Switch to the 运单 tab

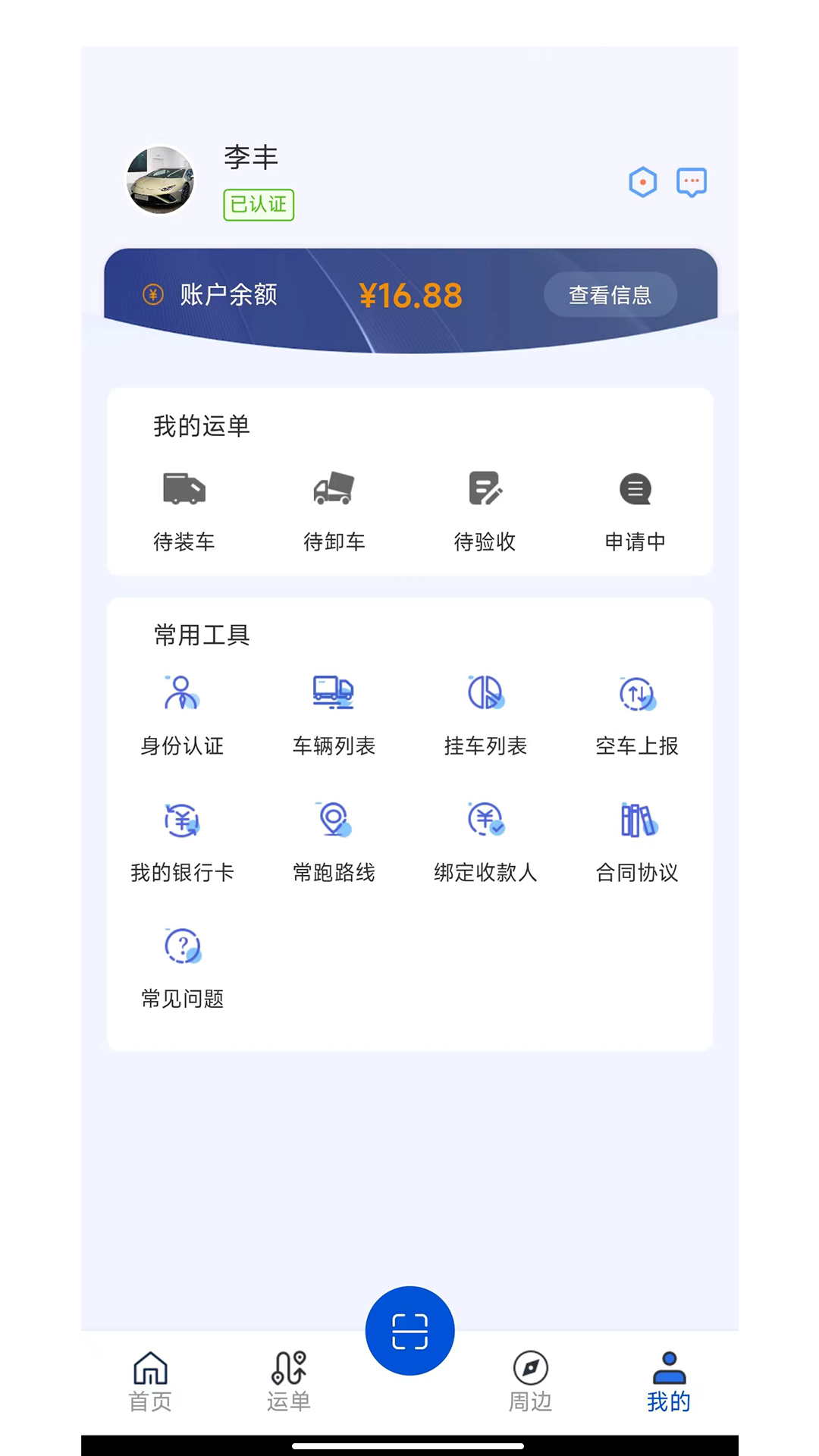pyautogui.click(x=288, y=1380)
